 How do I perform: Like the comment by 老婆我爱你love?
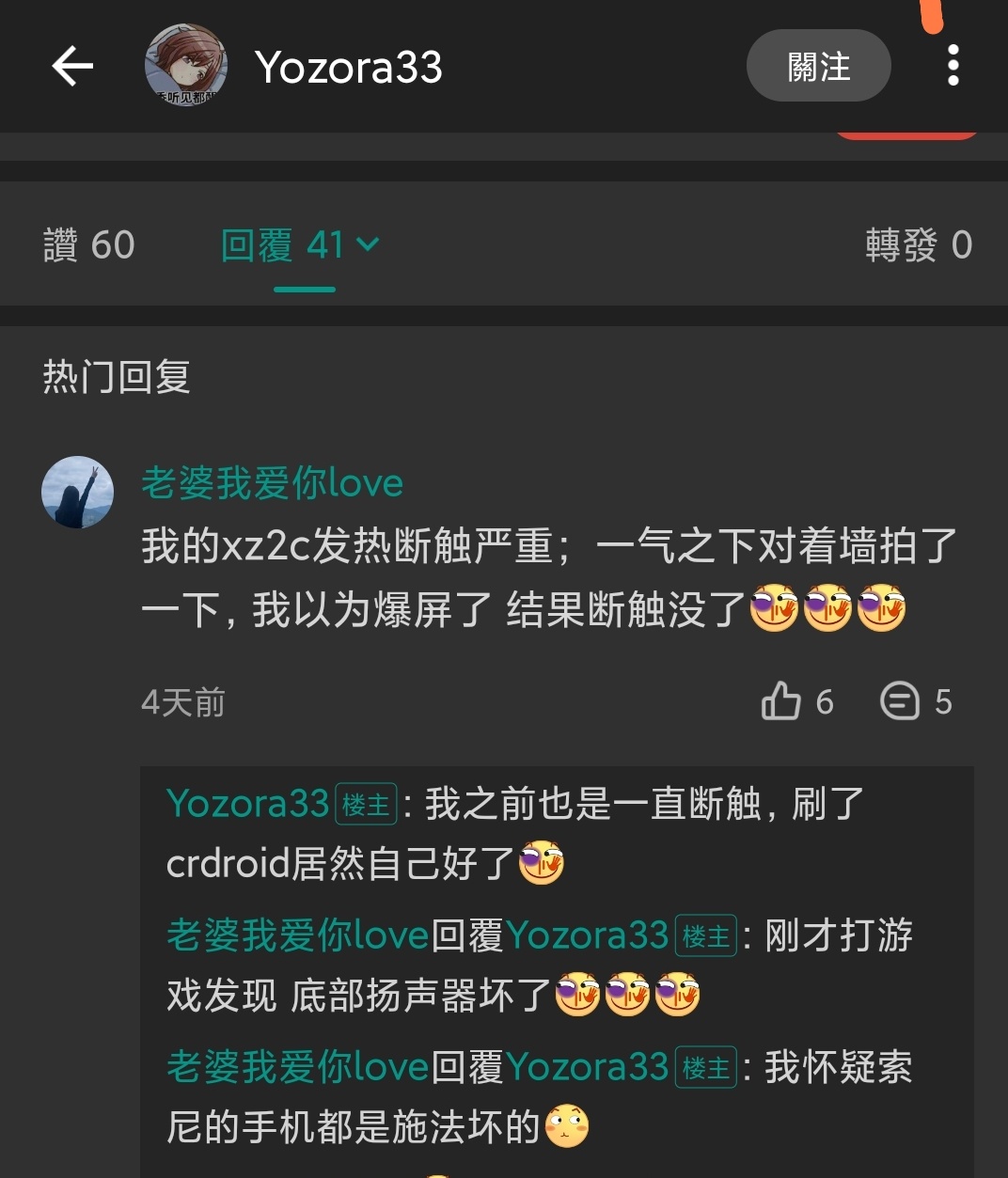click(x=781, y=701)
